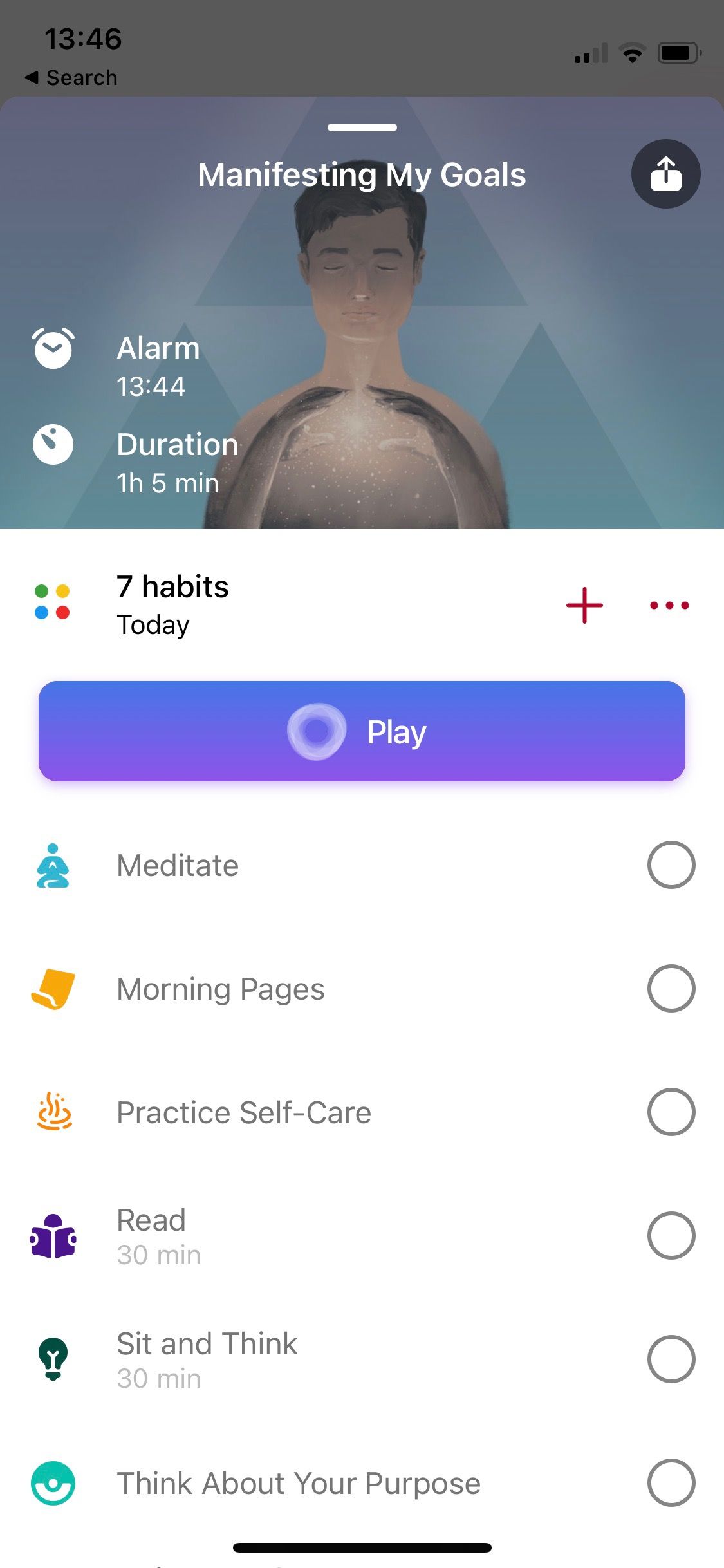The width and height of the screenshot is (724, 1568).
Task: Add a new habit with the plus icon
Action: pyautogui.click(x=584, y=605)
